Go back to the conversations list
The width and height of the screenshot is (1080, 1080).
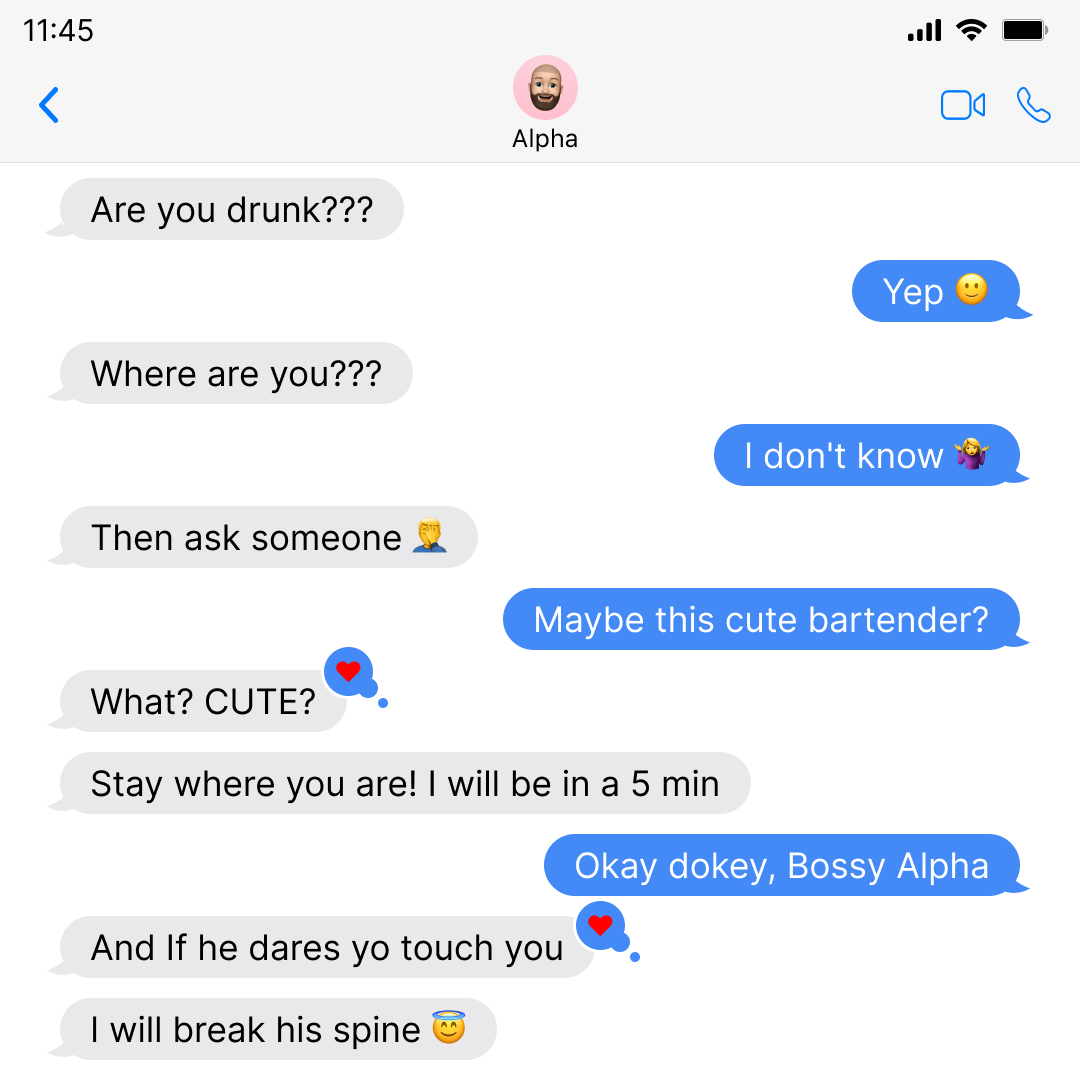click(49, 105)
